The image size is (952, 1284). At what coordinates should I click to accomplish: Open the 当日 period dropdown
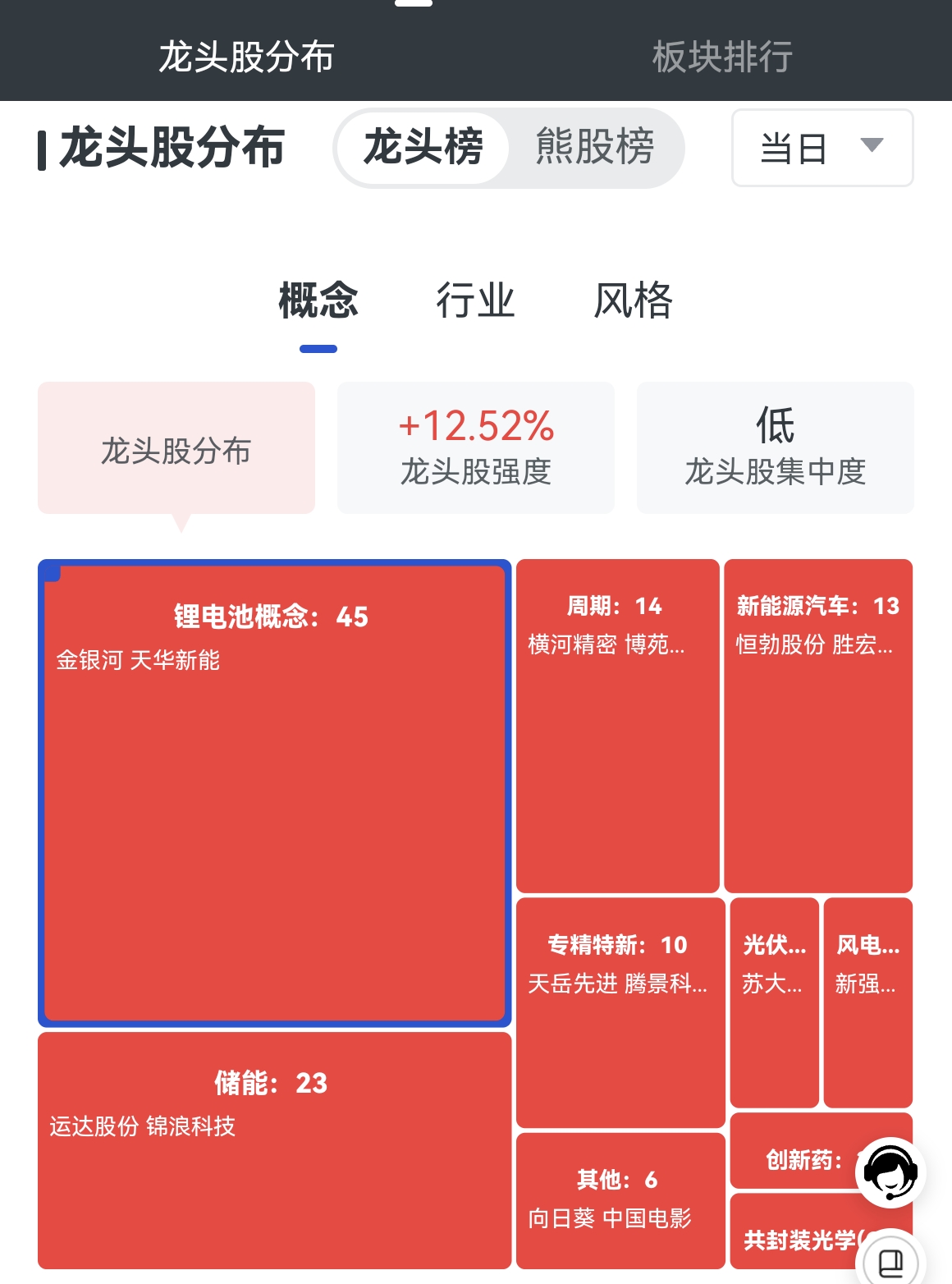pyautogui.click(x=822, y=149)
